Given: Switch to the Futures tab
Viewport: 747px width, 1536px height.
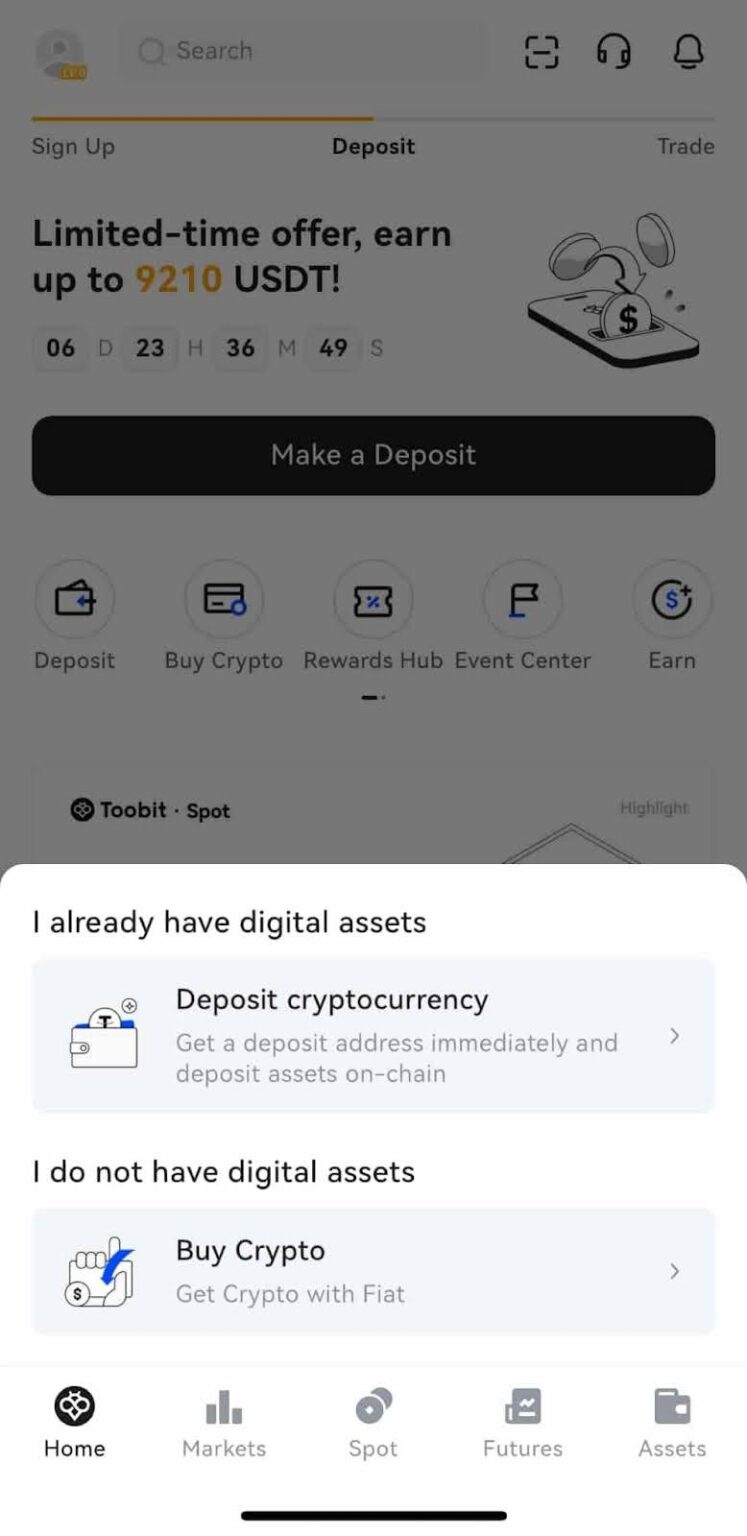Looking at the screenshot, I should coord(522,1420).
